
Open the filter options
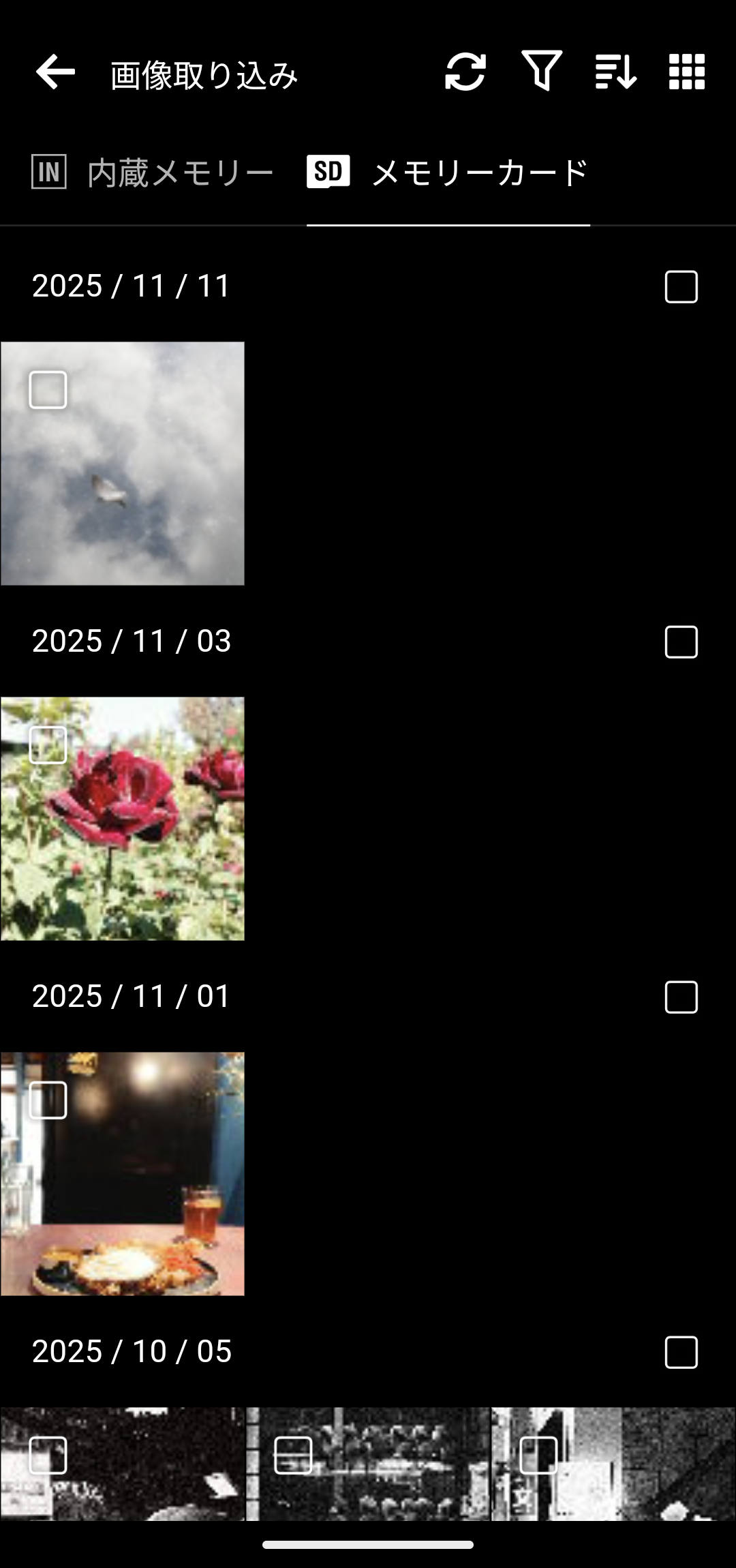click(x=542, y=71)
